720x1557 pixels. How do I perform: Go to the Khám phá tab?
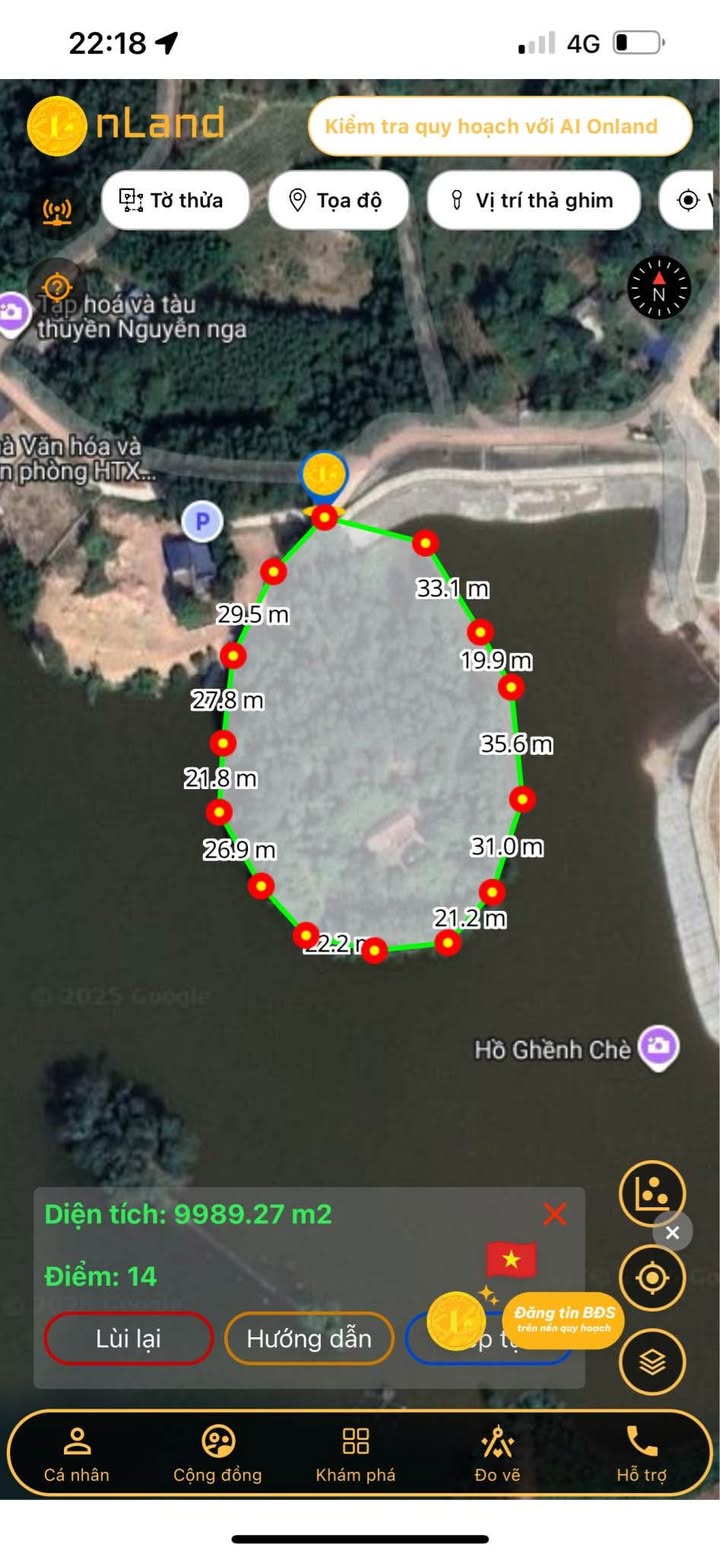356,1453
